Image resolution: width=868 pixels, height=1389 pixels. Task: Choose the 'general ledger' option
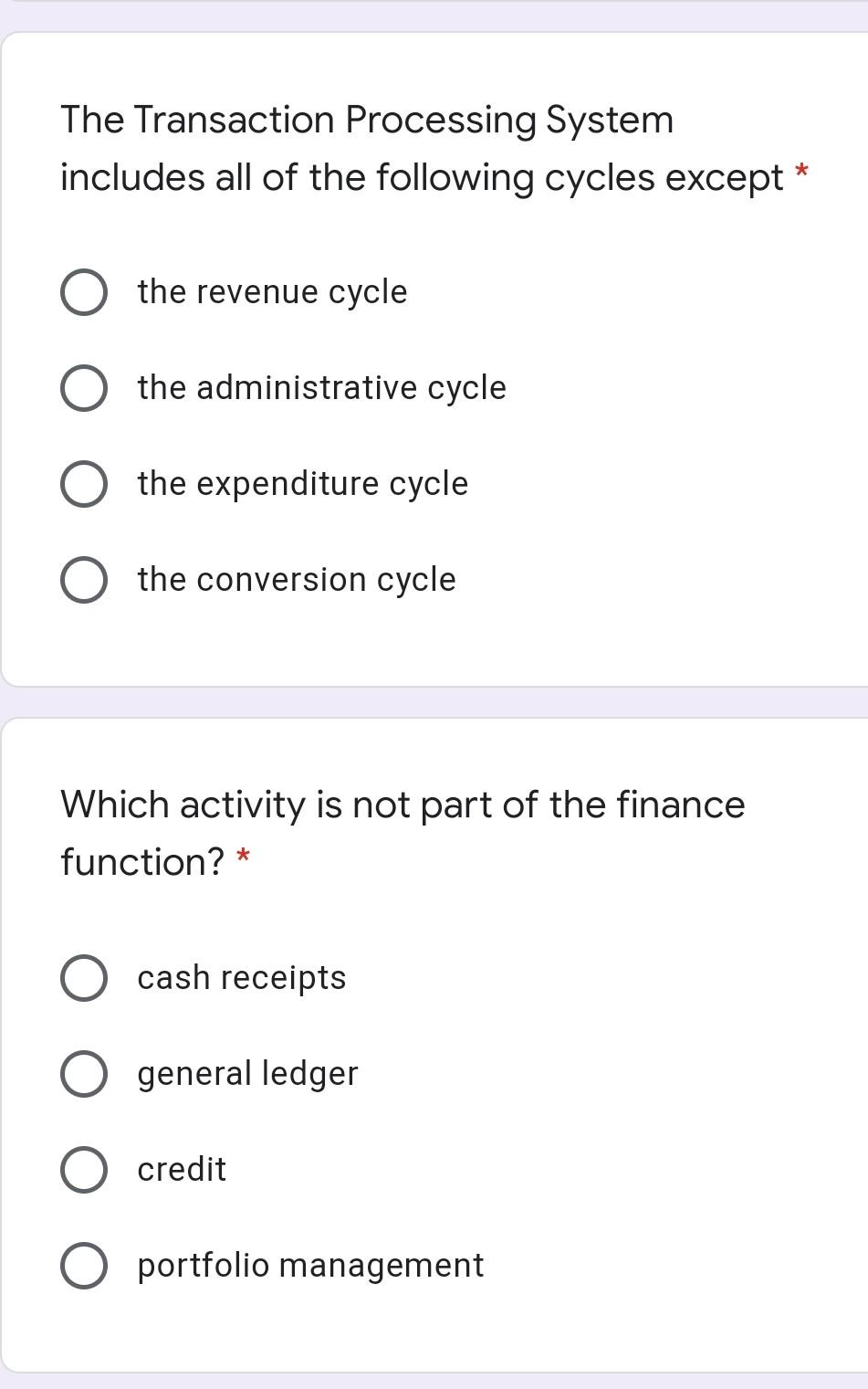coord(84,1074)
